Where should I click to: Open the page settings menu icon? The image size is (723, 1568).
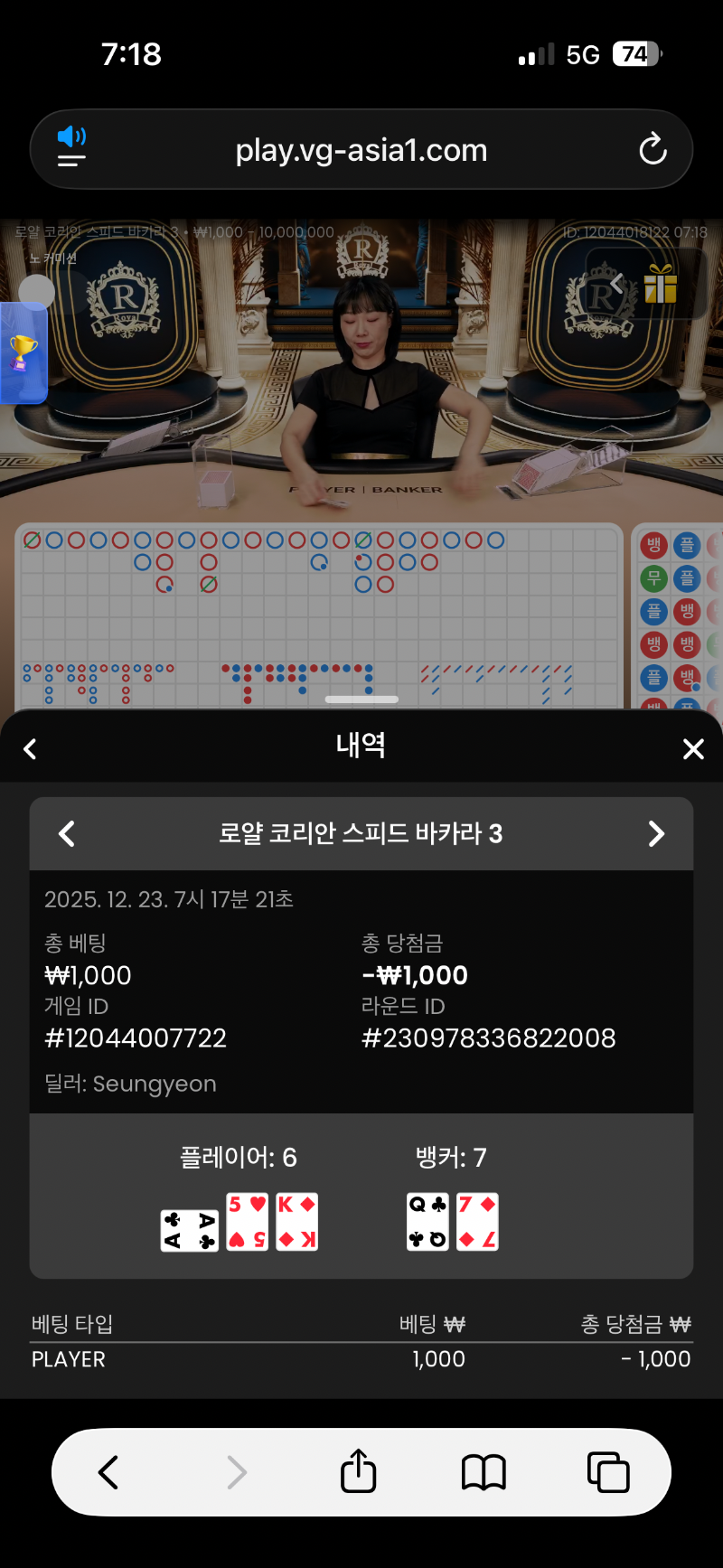(71, 148)
